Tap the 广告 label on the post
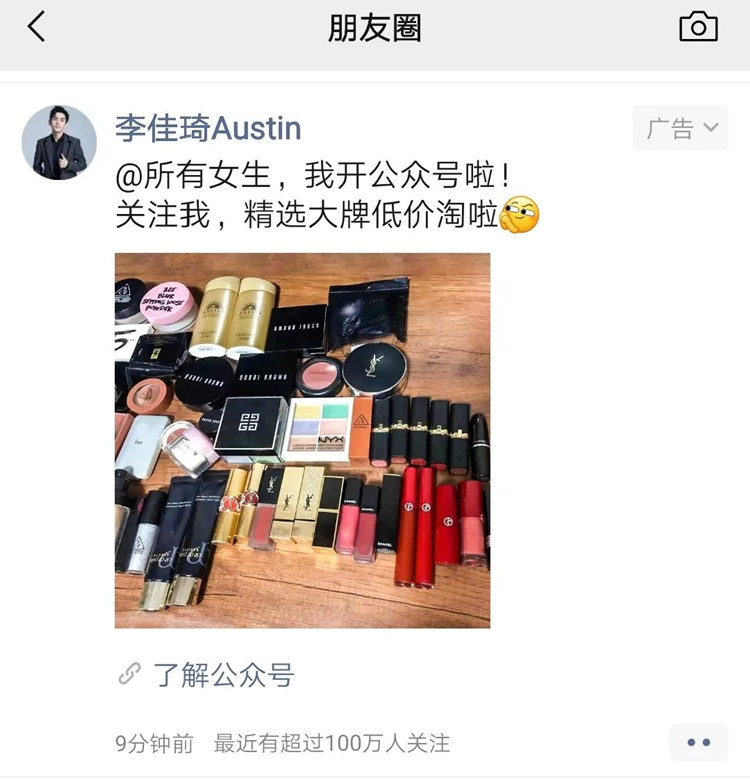Viewport: 750px width, 779px height. tap(672, 127)
